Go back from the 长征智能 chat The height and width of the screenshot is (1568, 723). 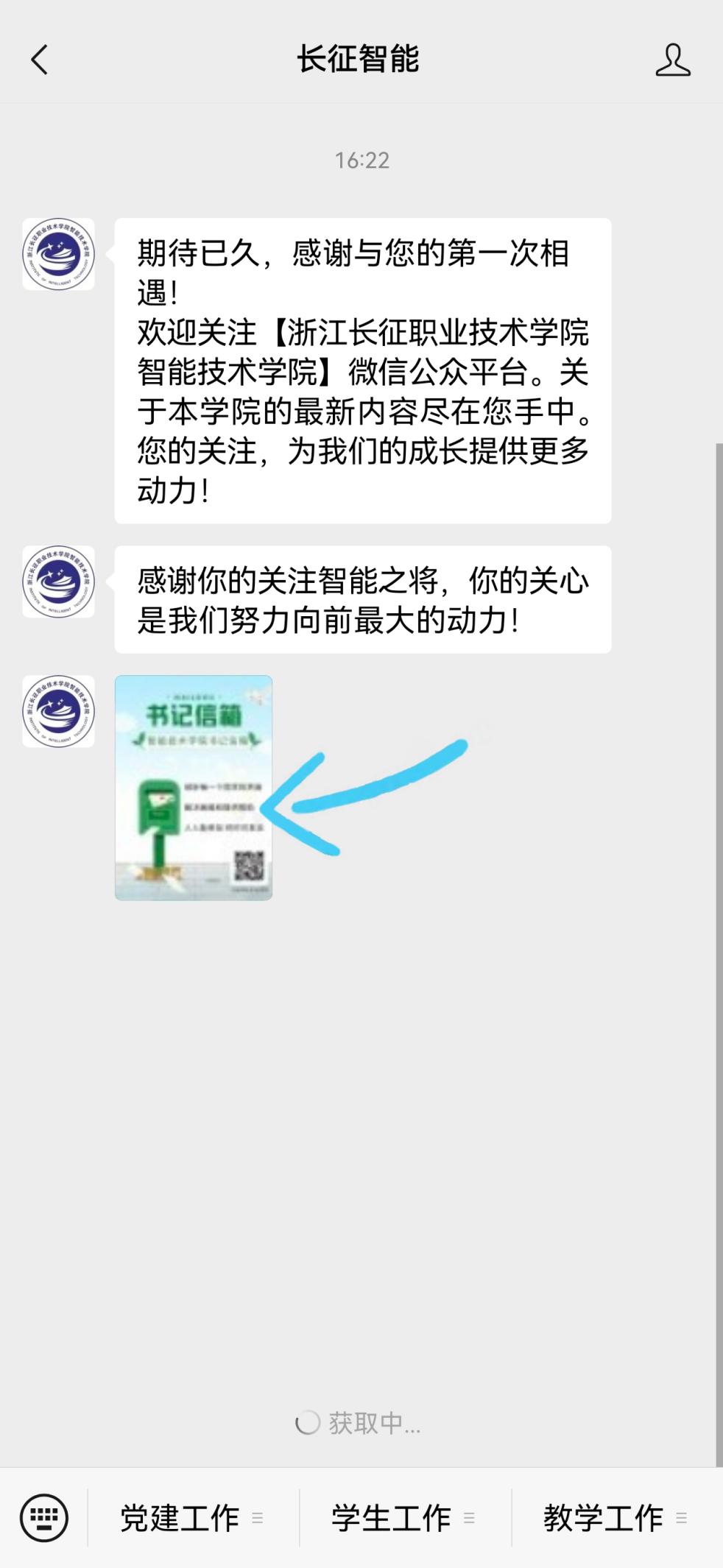(x=40, y=60)
